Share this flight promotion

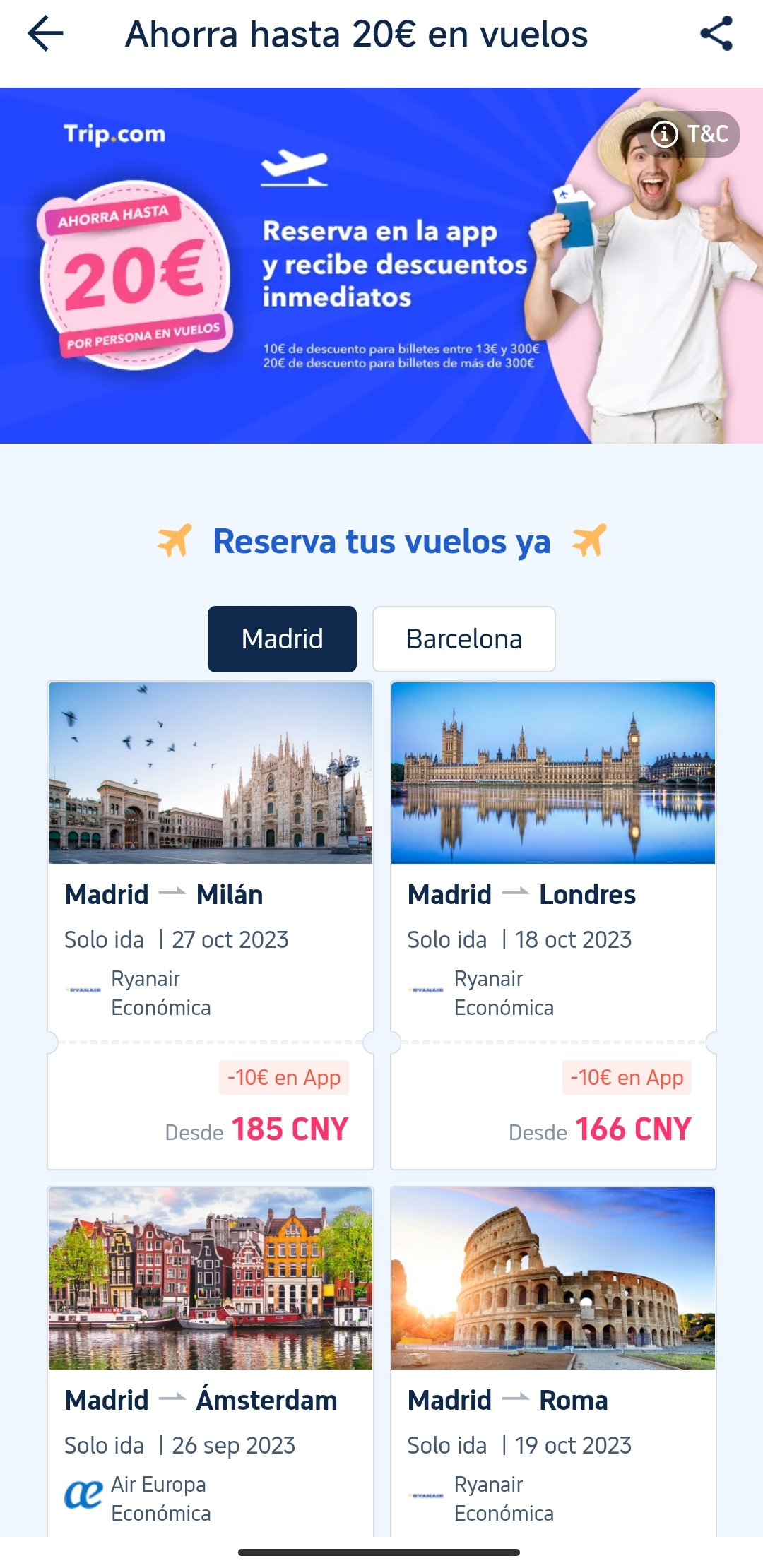point(716,34)
